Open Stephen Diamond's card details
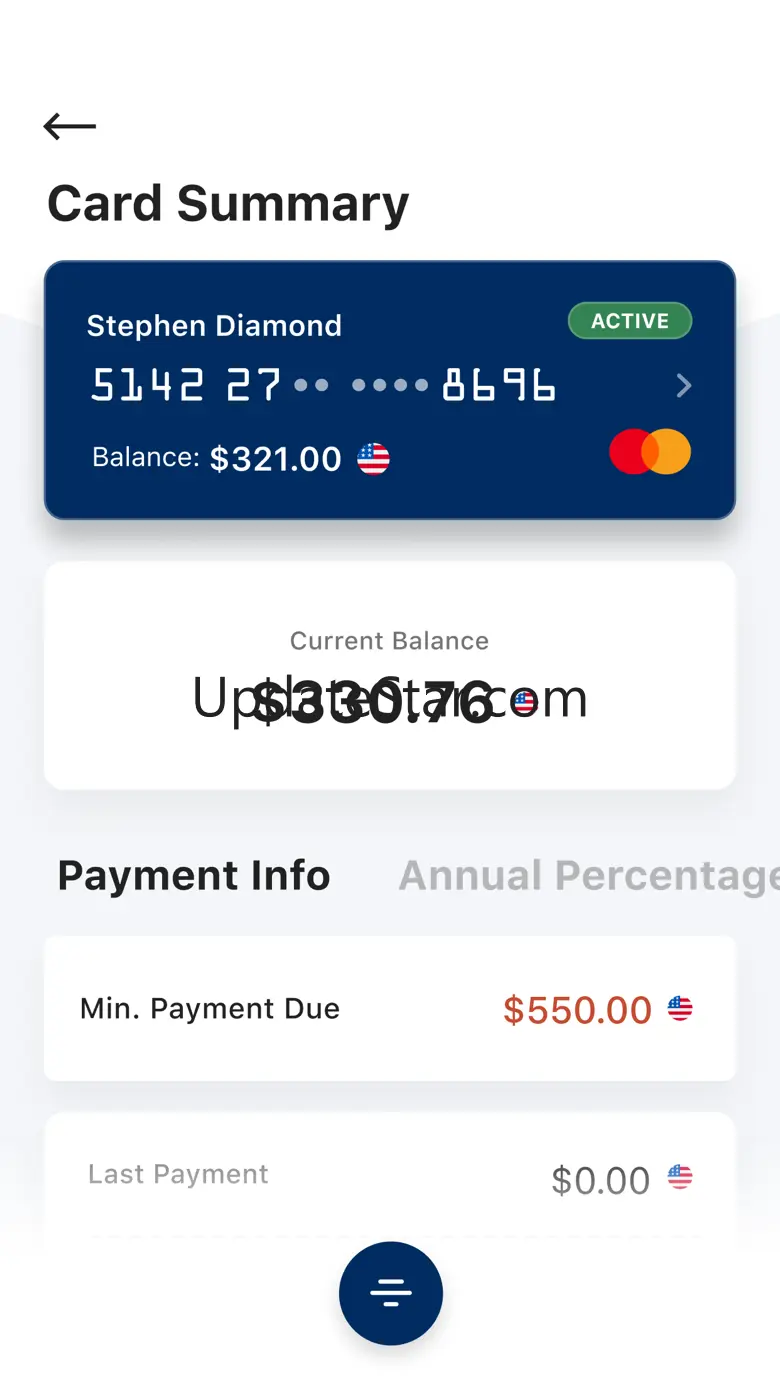Screen dimensions: 780x1387 [x=683, y=386]
